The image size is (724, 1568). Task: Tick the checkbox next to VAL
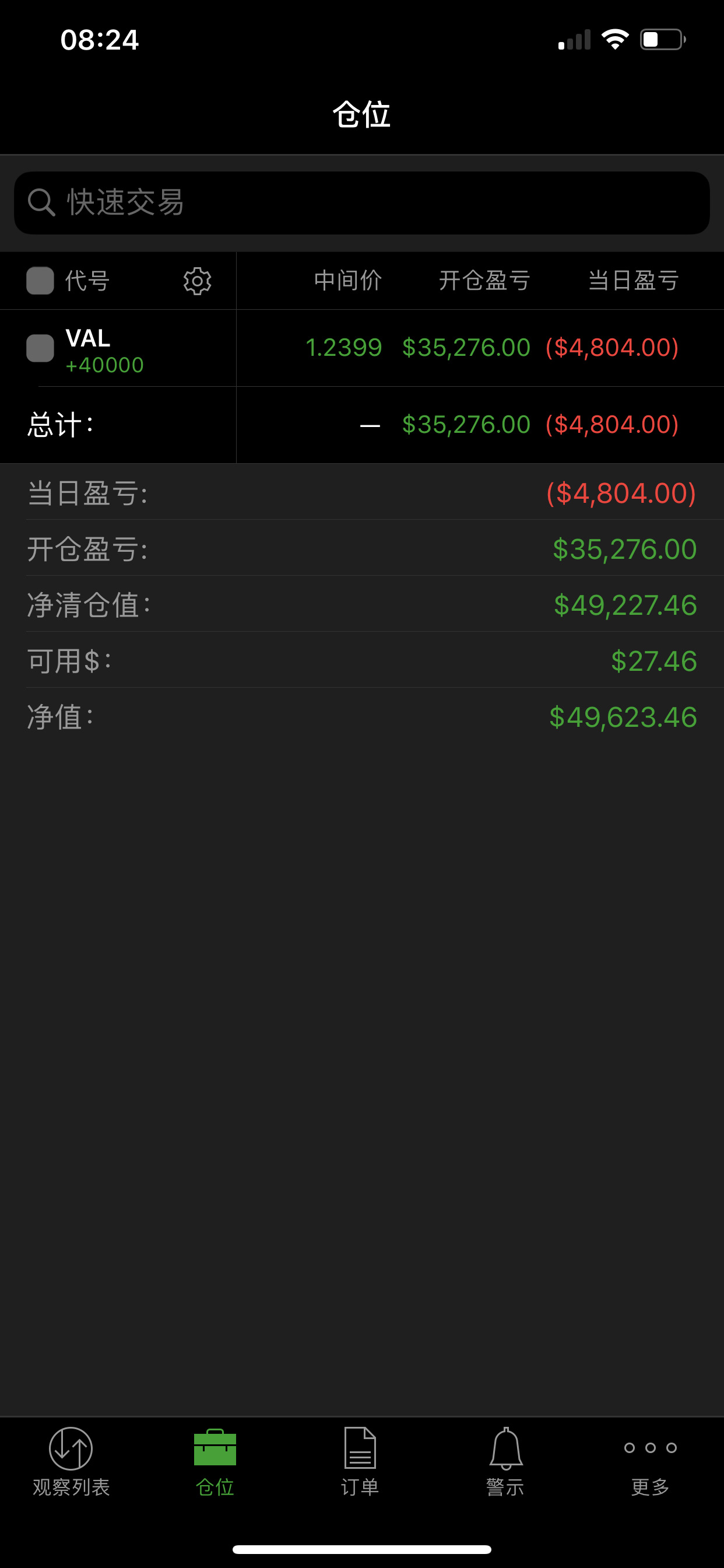(40, 348)
